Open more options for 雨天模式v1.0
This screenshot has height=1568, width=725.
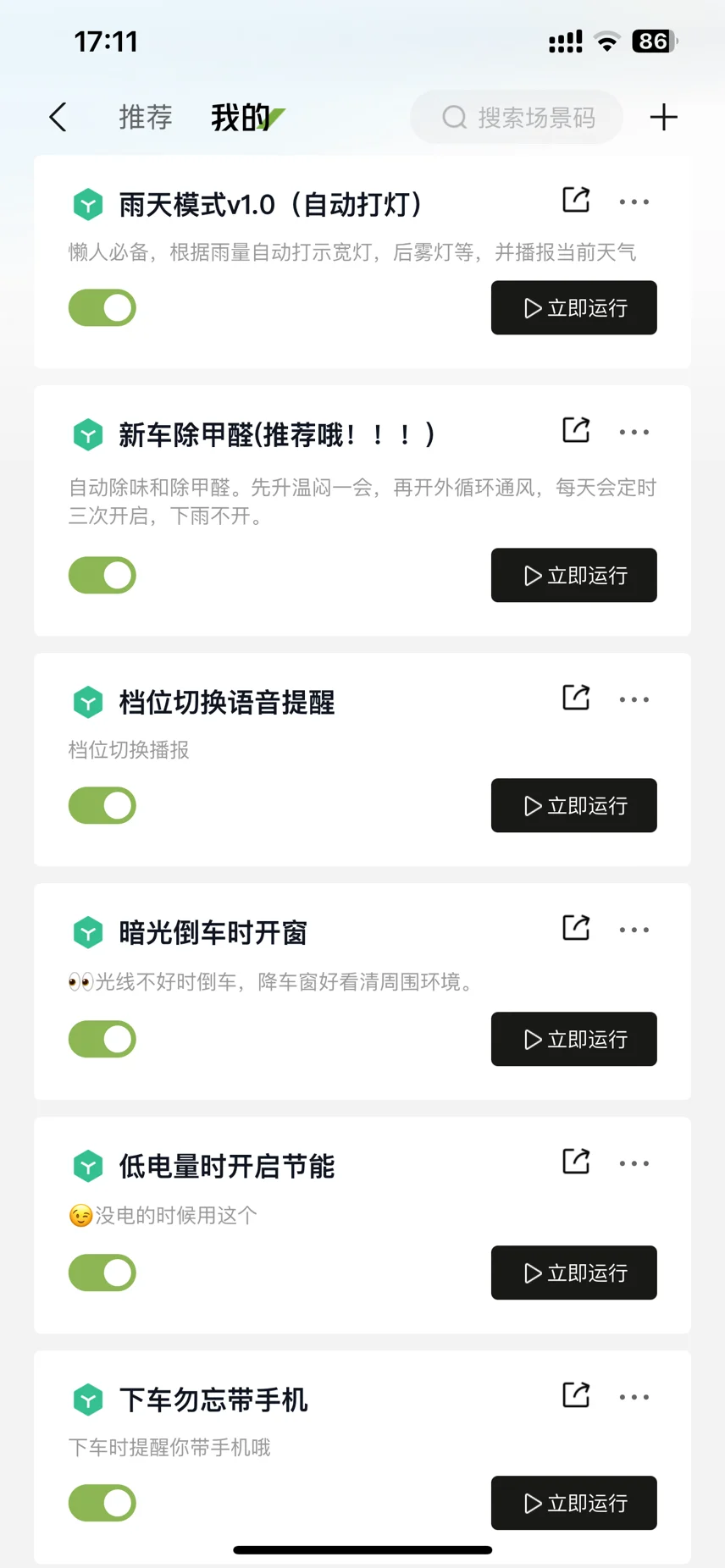pyautogui.click(x=634, y=202)
